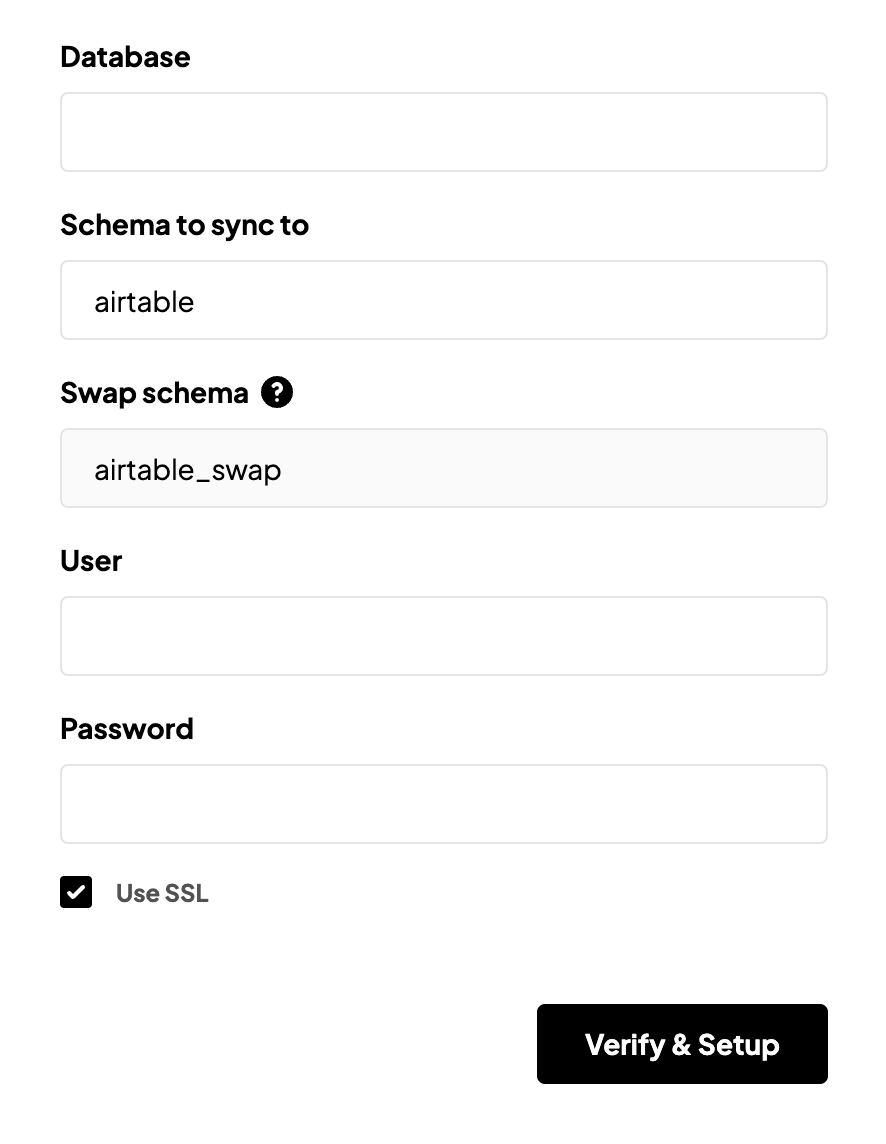The width and height of the screenshot is (886, 1144).
Task: Tap the Verify & Setup button
Action: (x=682, y=1044)
